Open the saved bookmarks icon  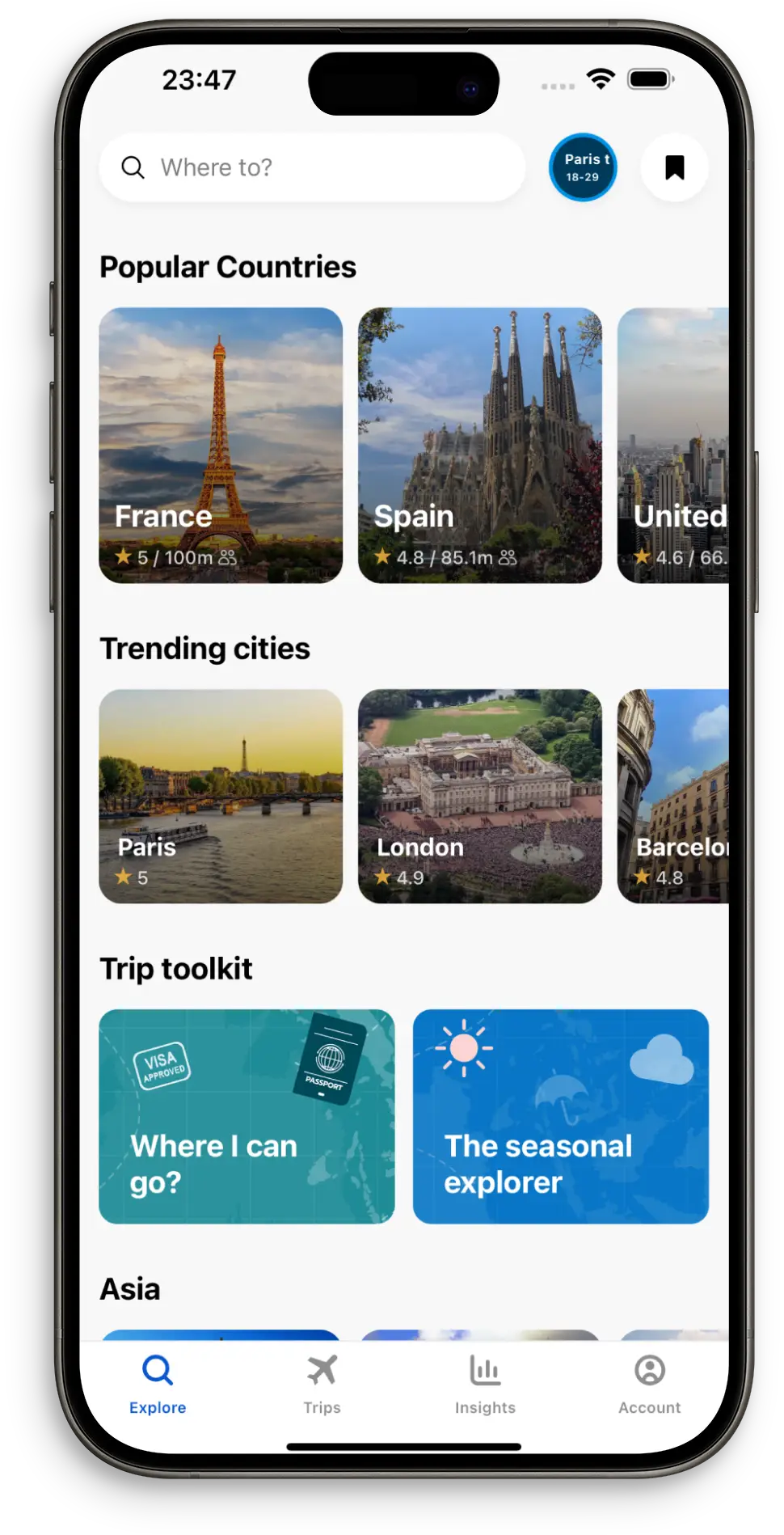[674, 167]
